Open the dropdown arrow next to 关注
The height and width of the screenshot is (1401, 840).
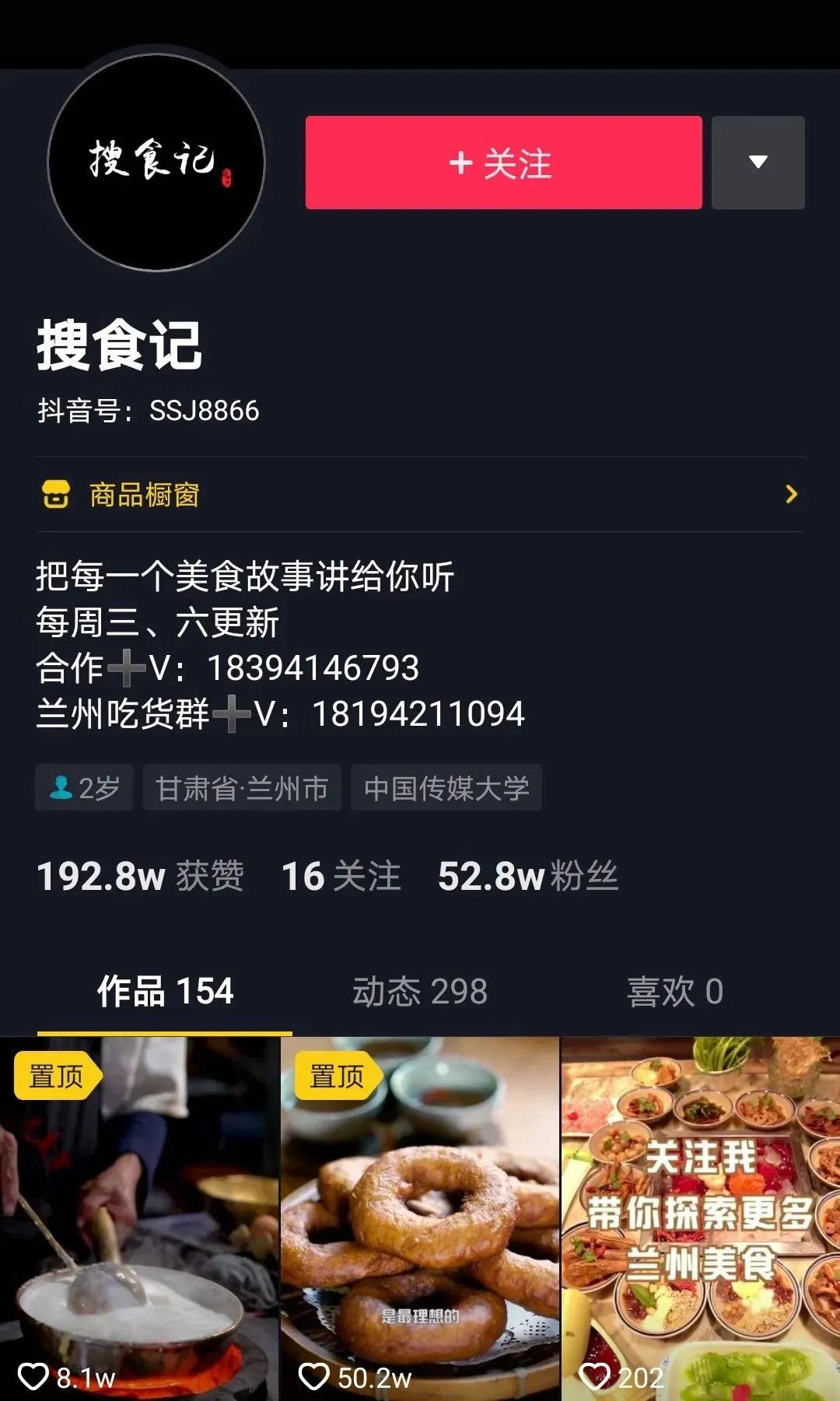click(x=758, y=163)
